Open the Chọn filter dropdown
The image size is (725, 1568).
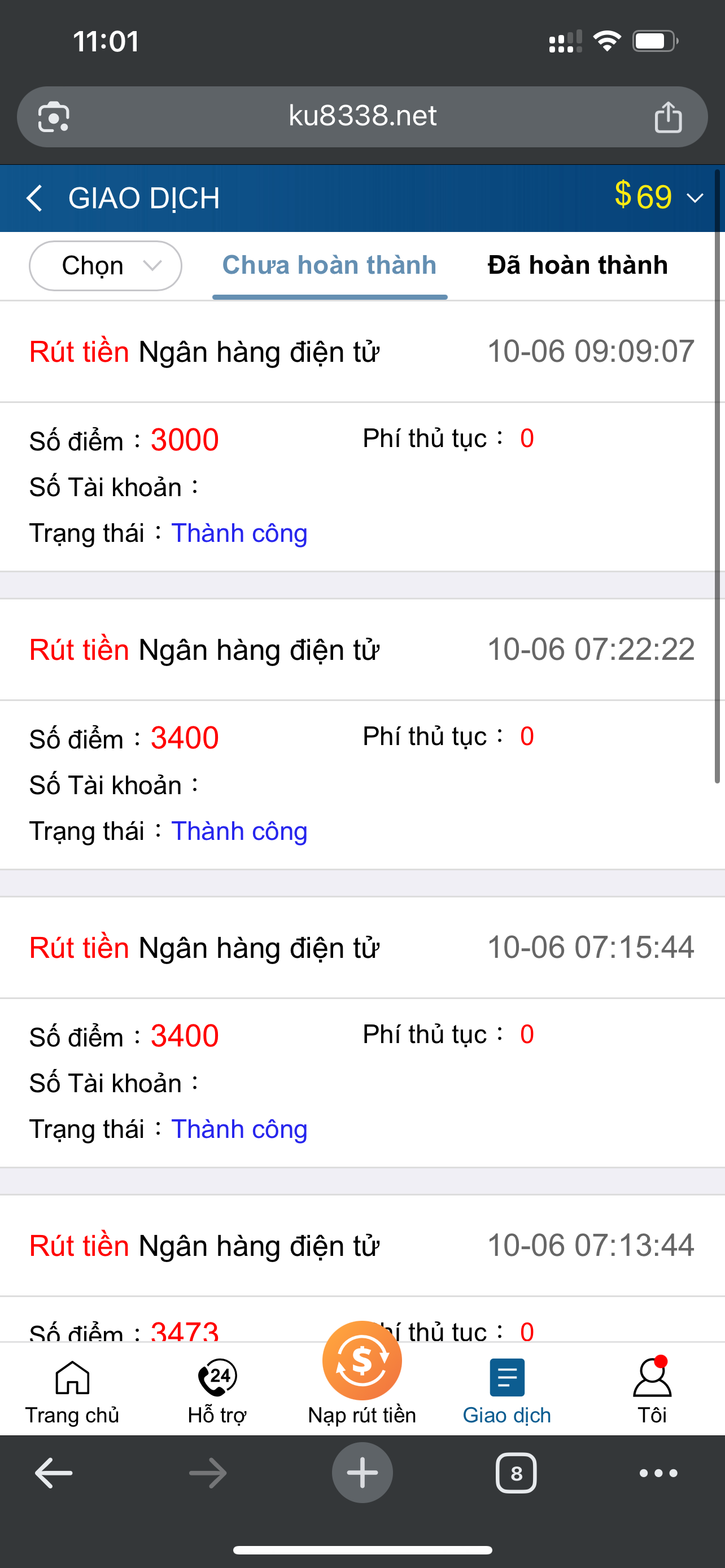(x=106, y=266)
